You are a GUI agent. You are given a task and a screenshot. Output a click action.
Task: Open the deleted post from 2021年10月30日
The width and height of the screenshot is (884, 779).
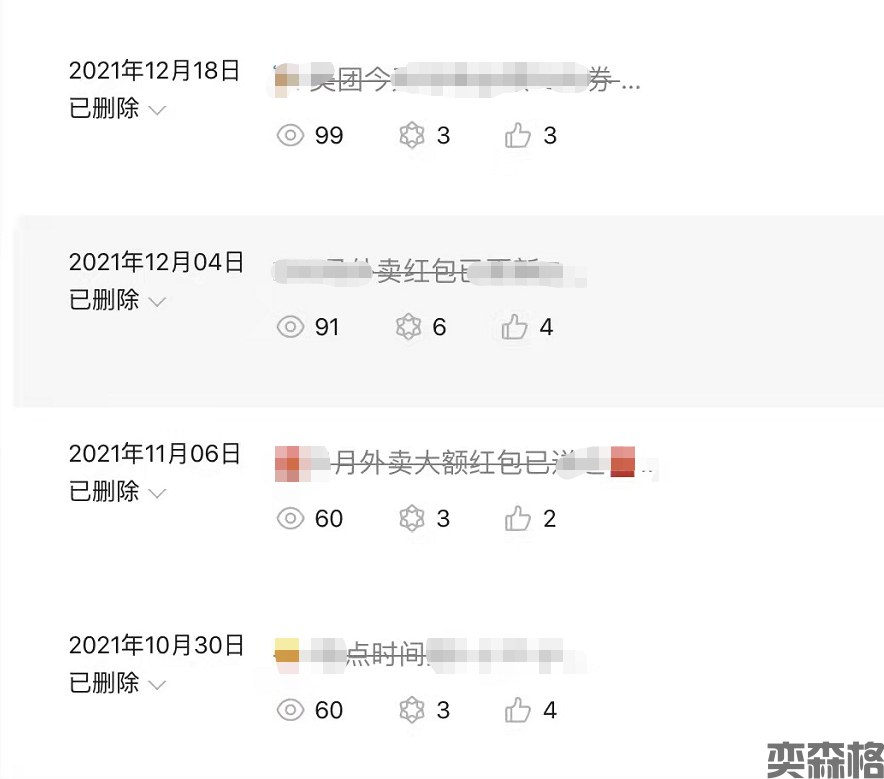(x=430, y=656)
